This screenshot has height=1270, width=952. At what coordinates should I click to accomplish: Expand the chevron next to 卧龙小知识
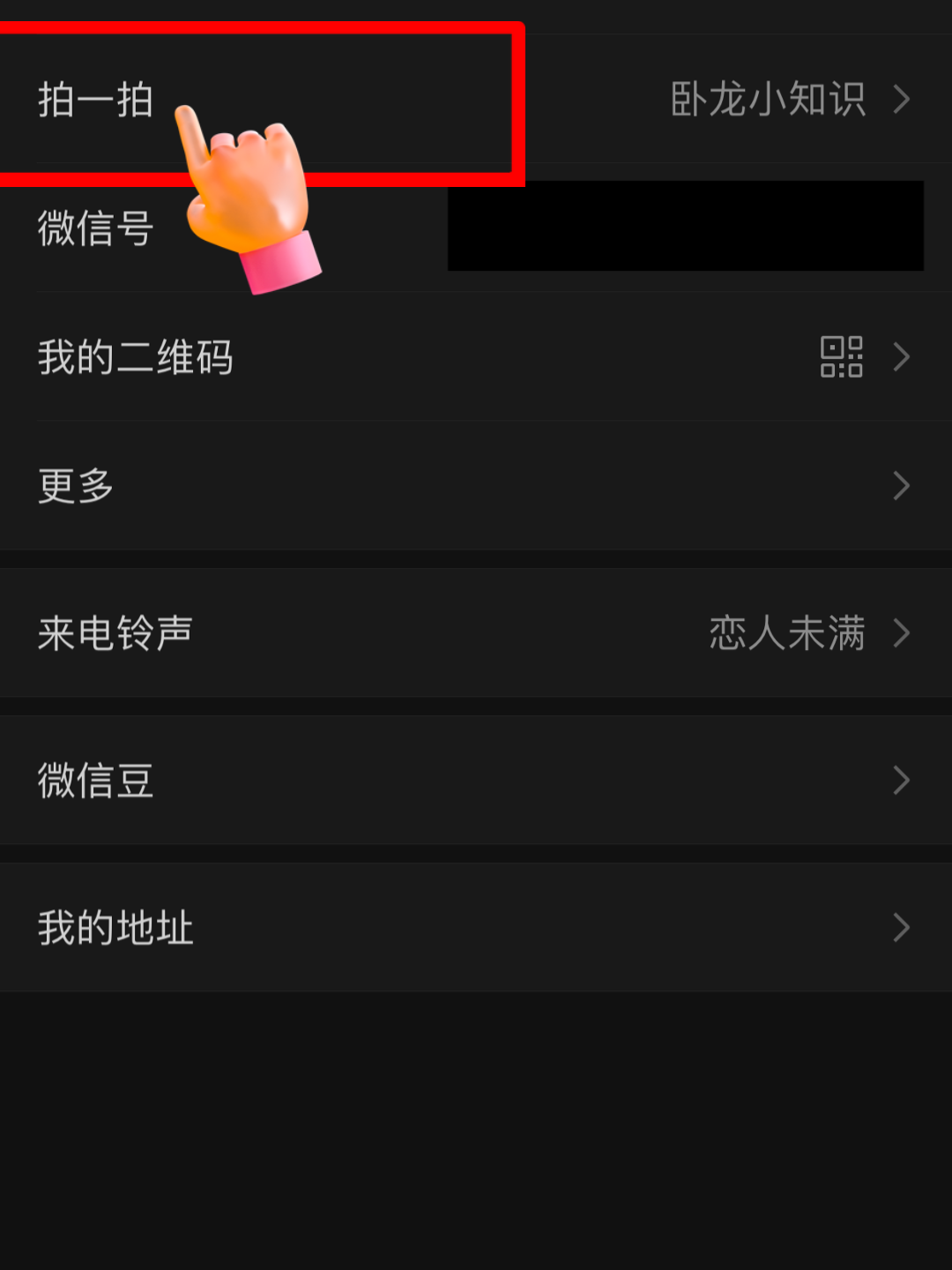point(901,100)
